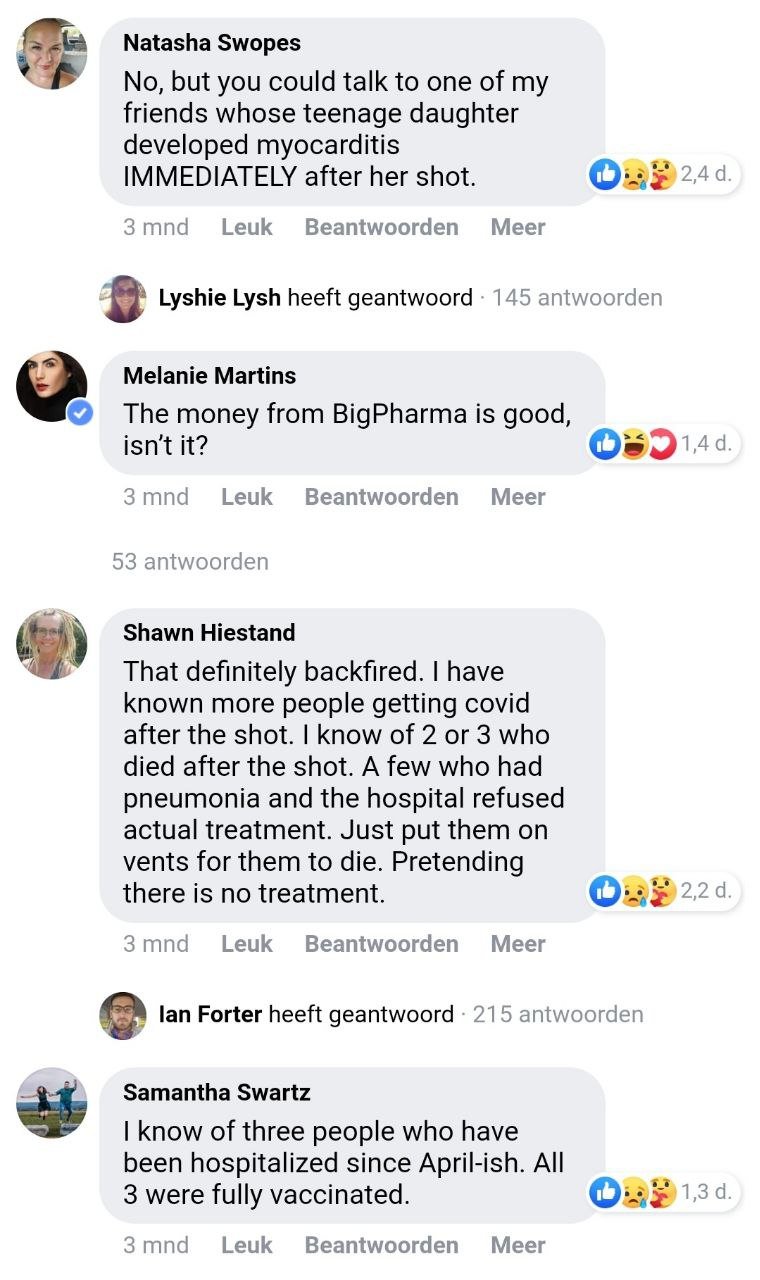
Task: View reactions on Melanie Martins' comment
Action: (x=663, y=443)
